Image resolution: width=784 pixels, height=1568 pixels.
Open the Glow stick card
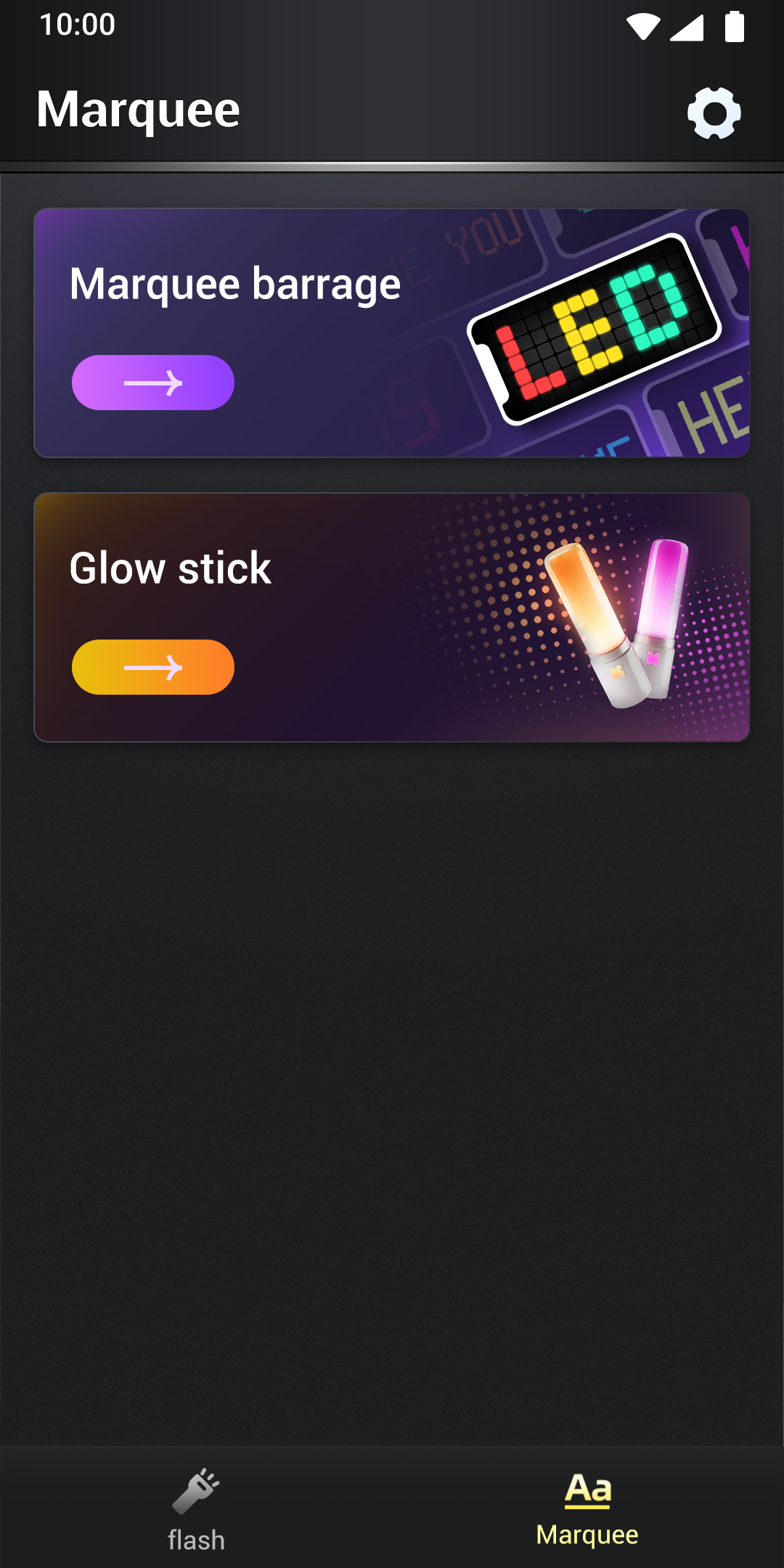click(x=392, y=618)
